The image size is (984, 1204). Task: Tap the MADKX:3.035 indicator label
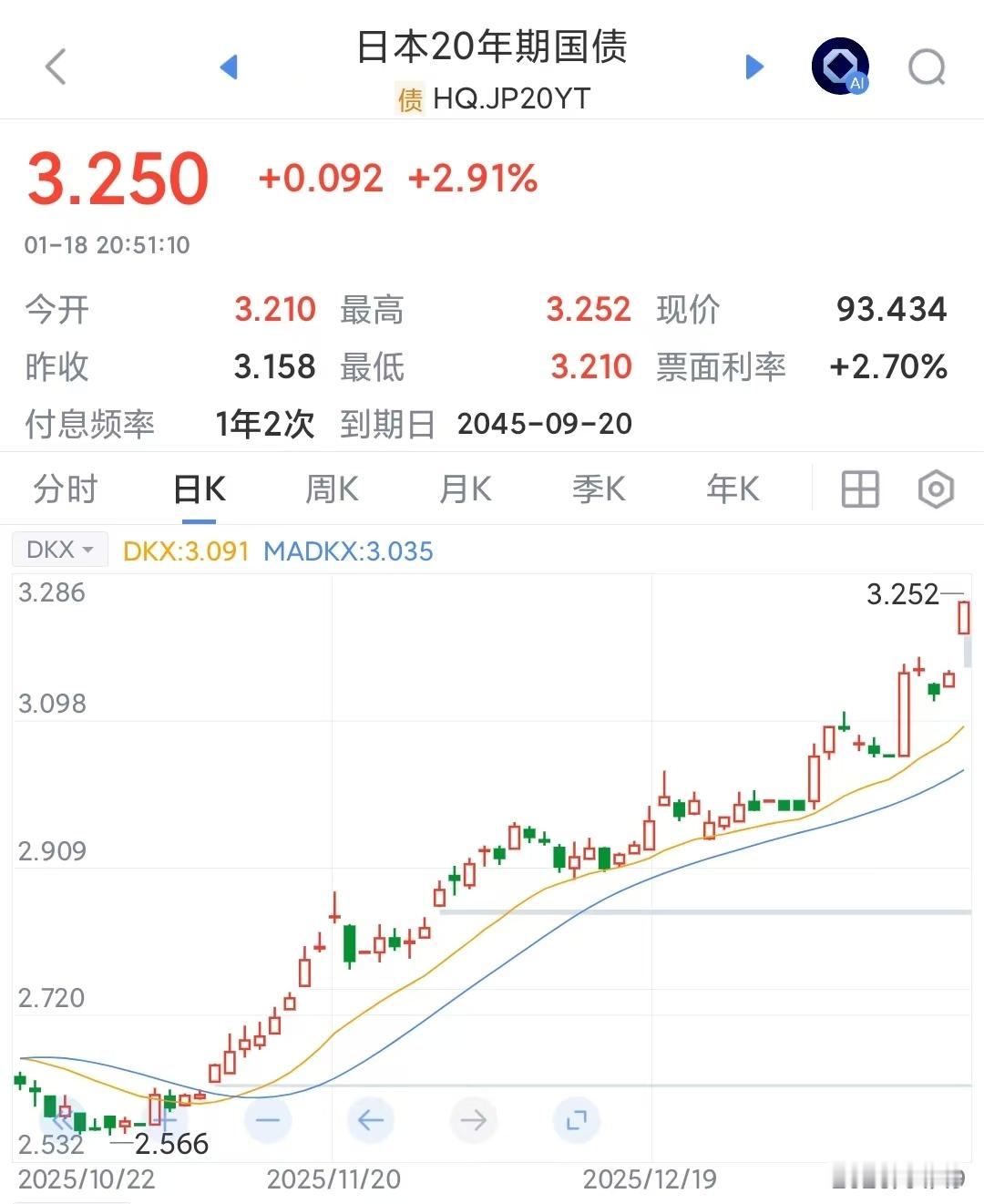point(347,551)
